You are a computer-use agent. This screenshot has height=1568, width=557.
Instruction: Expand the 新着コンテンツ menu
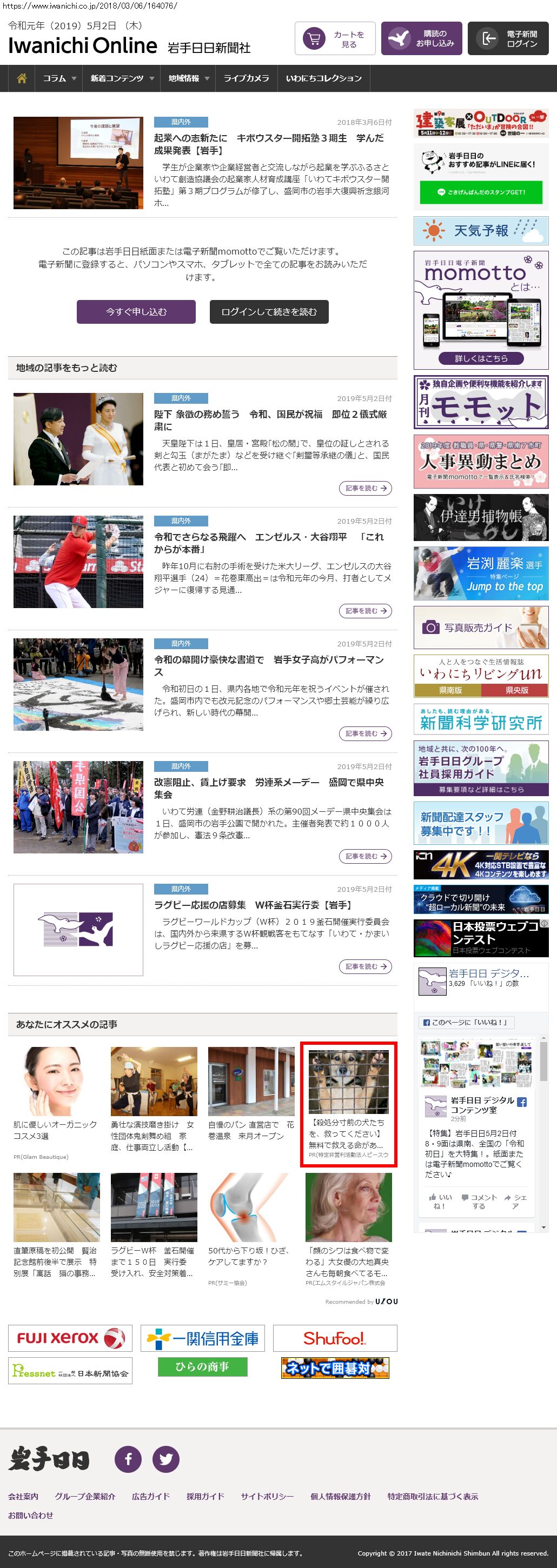[x=122, y=78]
